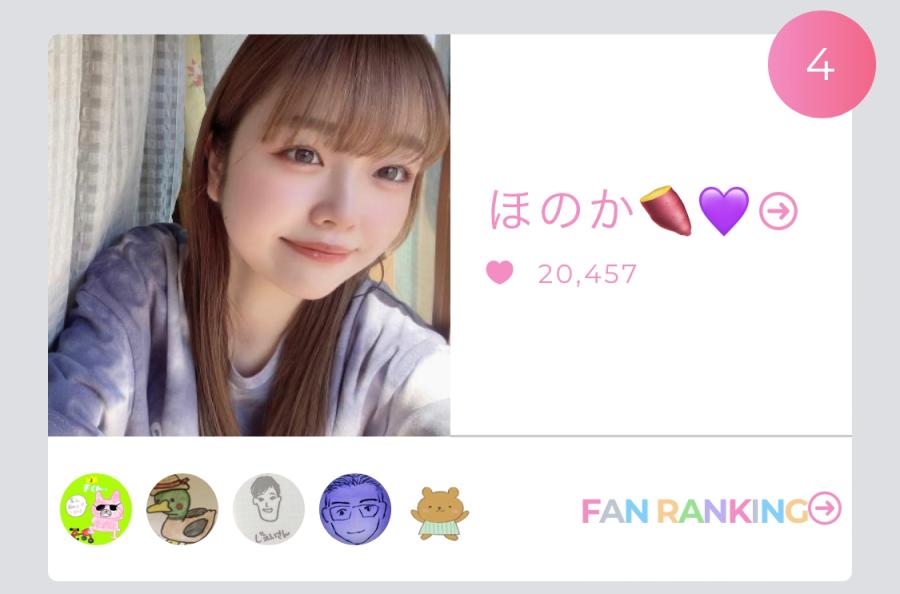Open the blue glasses fan avatar
This screenshot has width=900, height=594.
[354, 509]
